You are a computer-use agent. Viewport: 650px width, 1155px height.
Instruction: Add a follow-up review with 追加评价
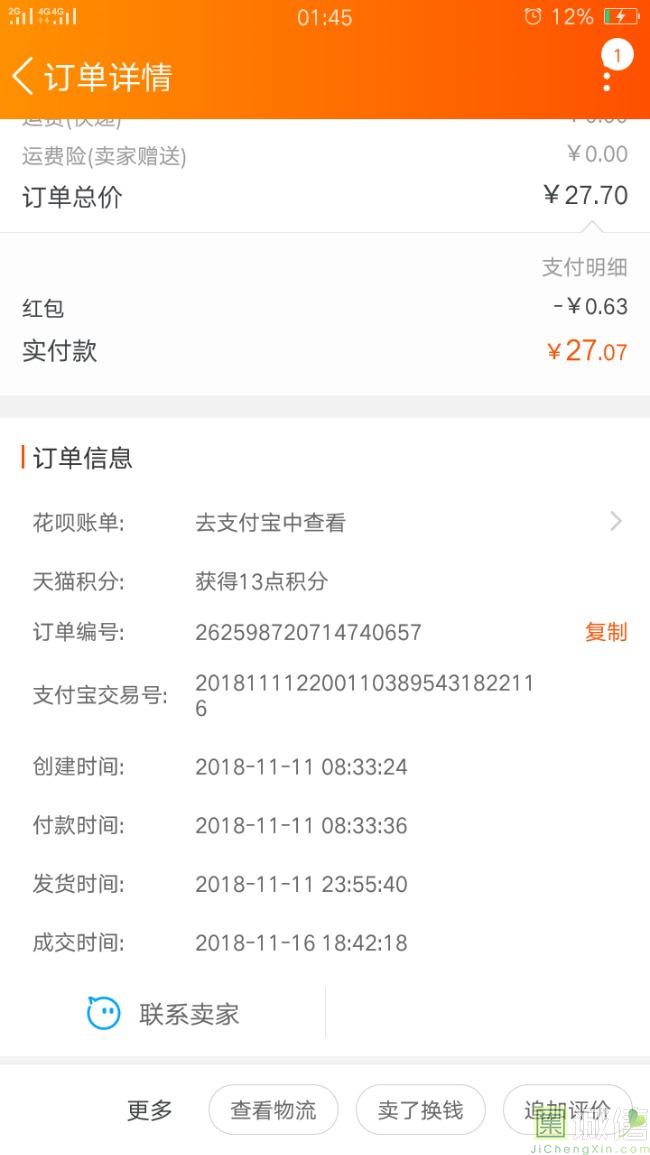click(x=567, y=1110)
